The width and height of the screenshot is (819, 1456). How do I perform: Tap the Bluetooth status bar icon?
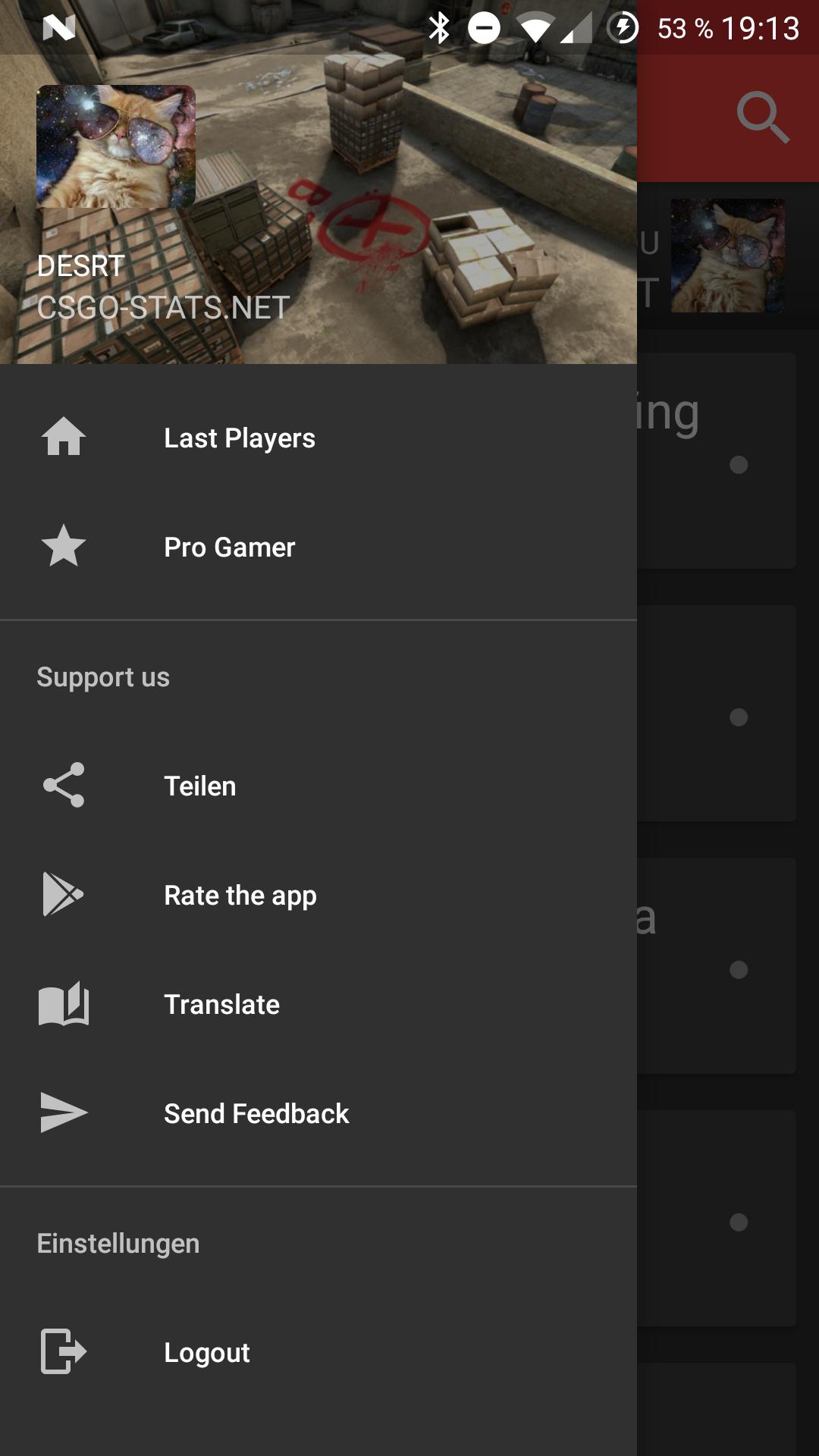click(438, 26)
